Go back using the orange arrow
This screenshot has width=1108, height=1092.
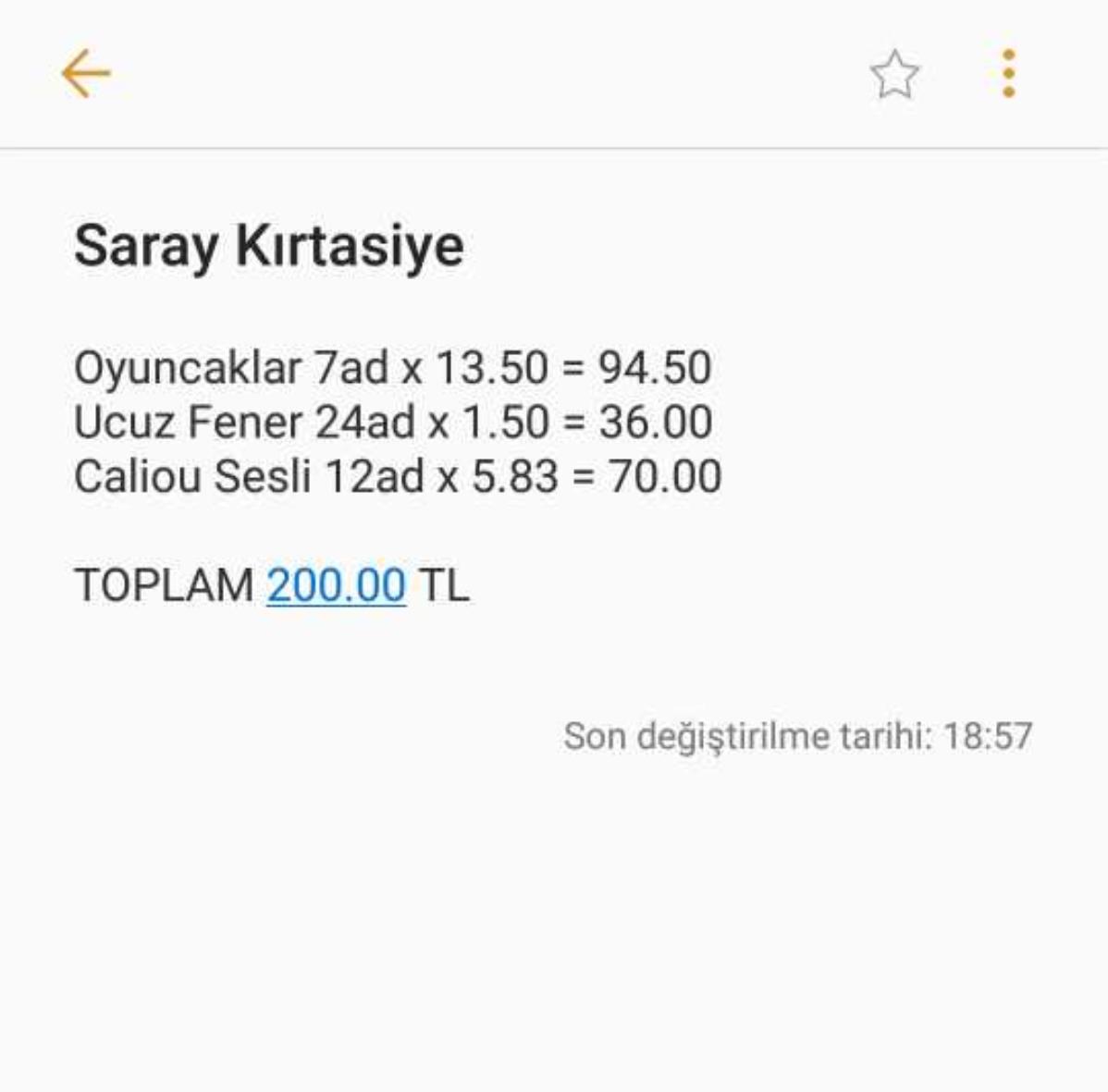86,74
